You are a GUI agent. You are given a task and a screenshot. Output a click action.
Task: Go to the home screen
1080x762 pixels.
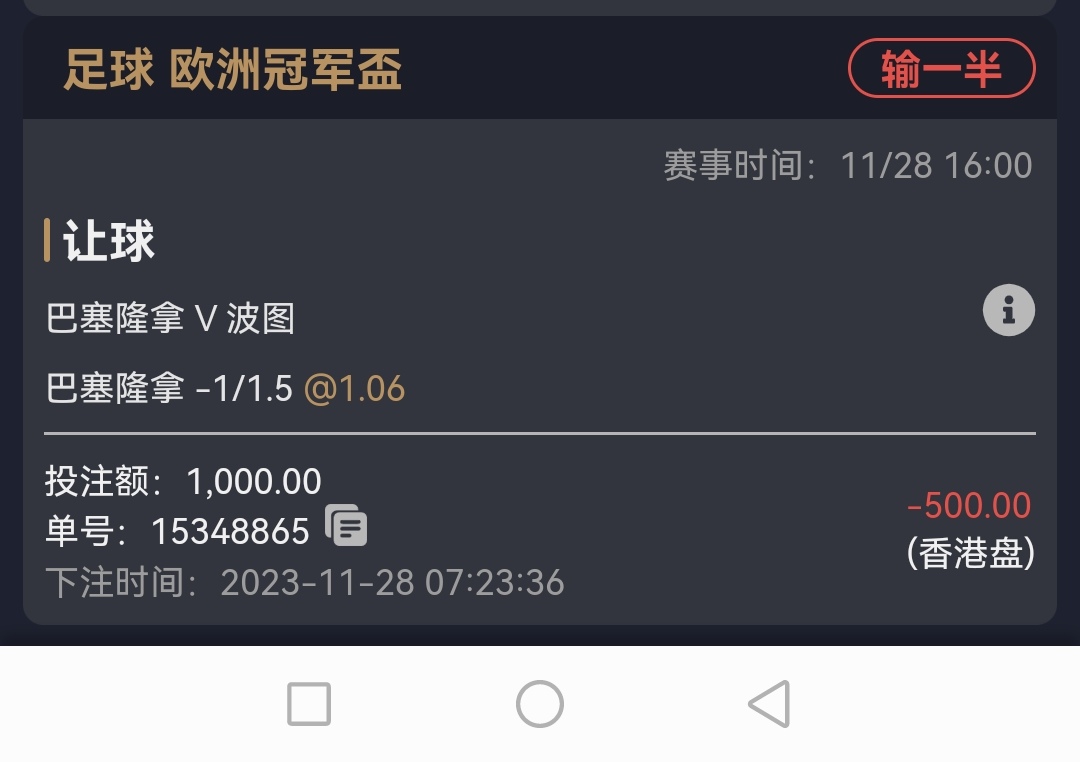pyautogui.click(x=540, y=704)
